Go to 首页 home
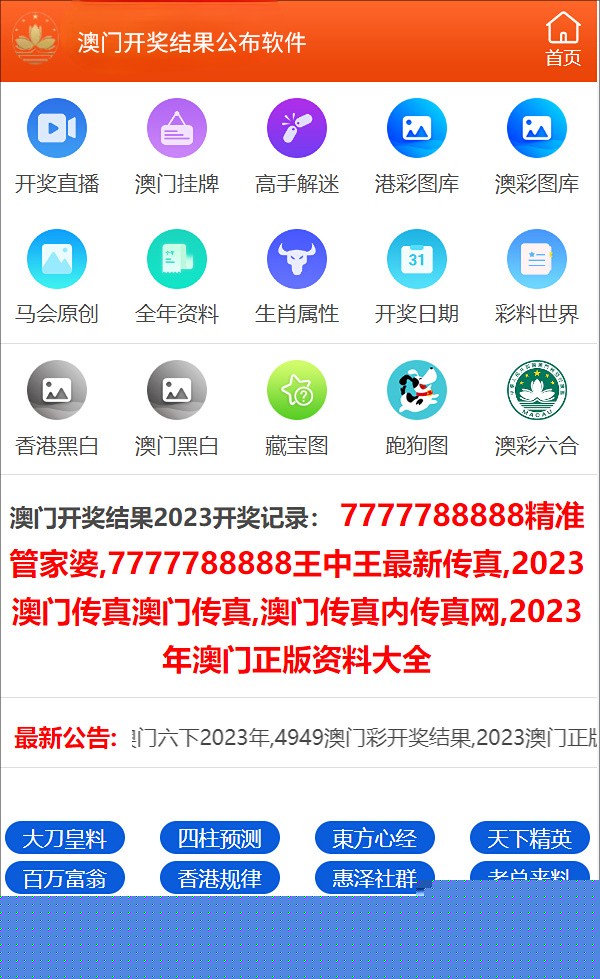Screen dimensions: 600x979 563,39
